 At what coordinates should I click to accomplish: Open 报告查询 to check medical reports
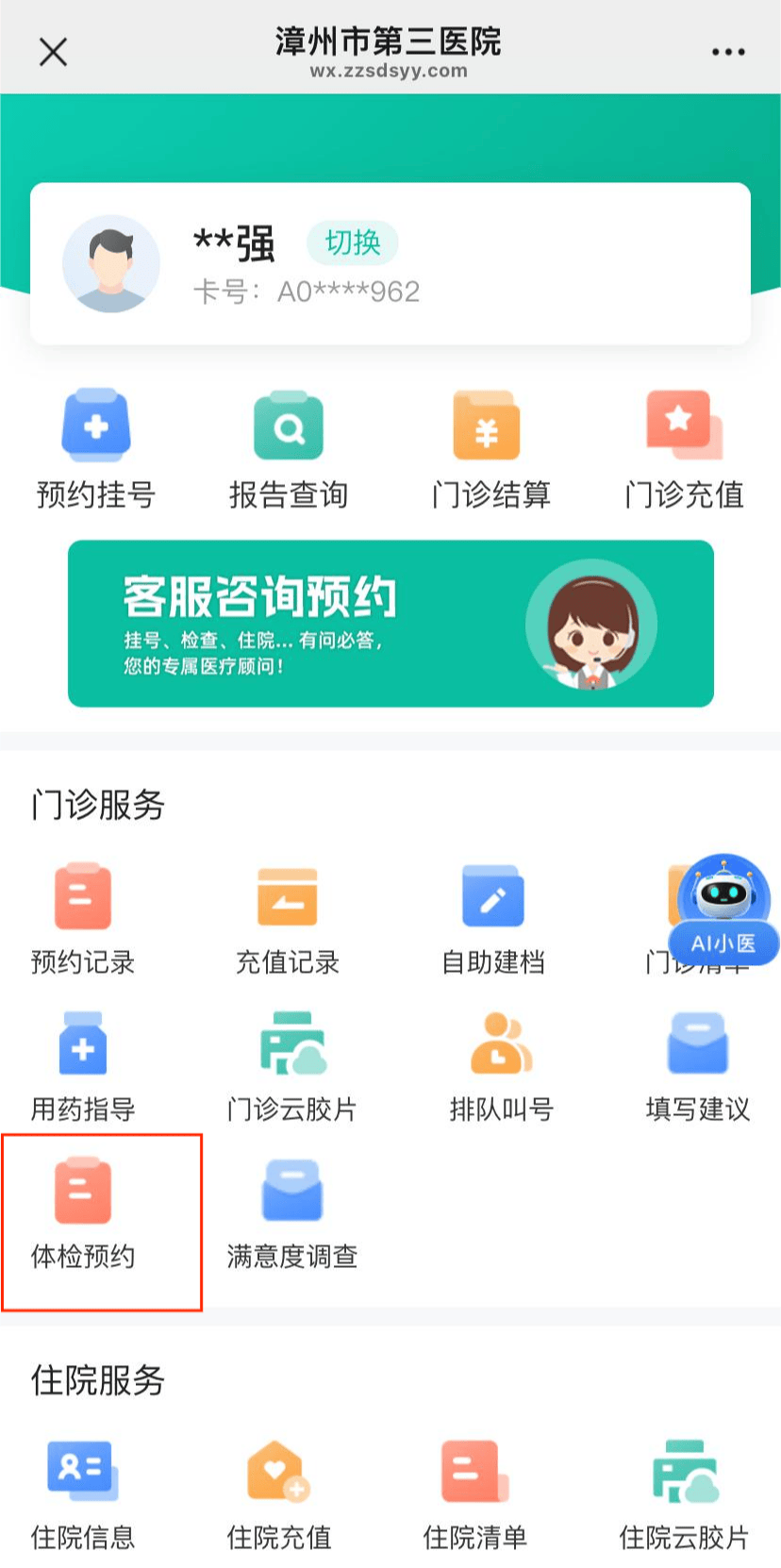tap(289, 443)
